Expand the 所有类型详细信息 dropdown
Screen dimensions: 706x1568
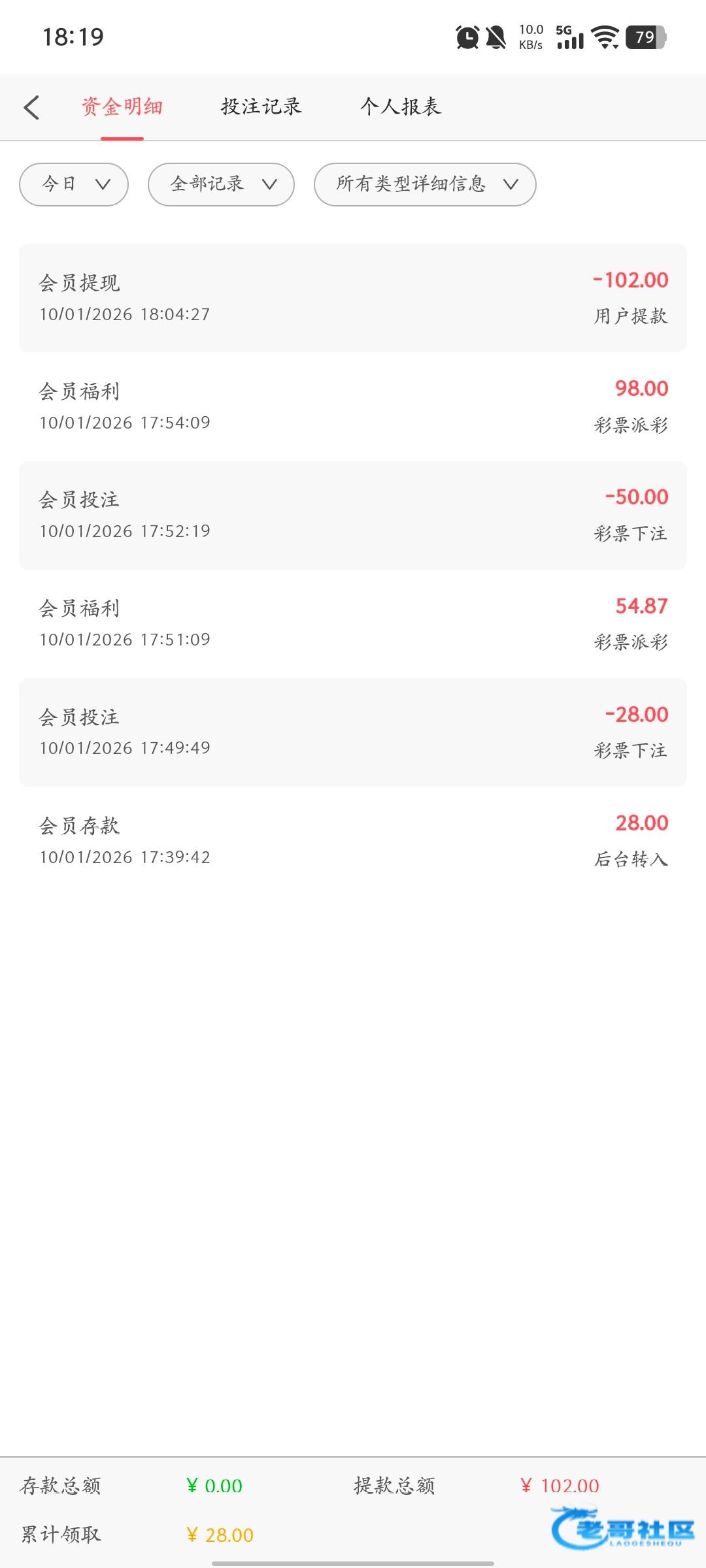click(x=425, y=184)
